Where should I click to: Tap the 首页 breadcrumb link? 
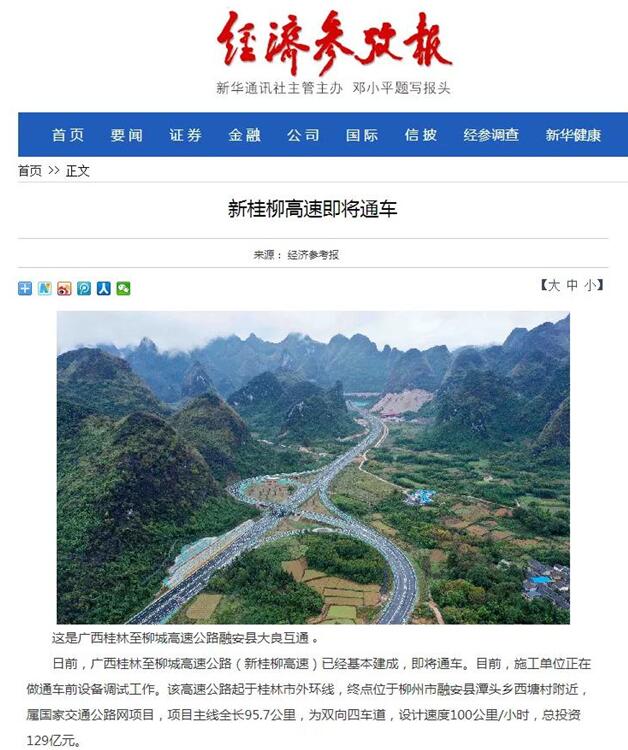coord(30,171)
